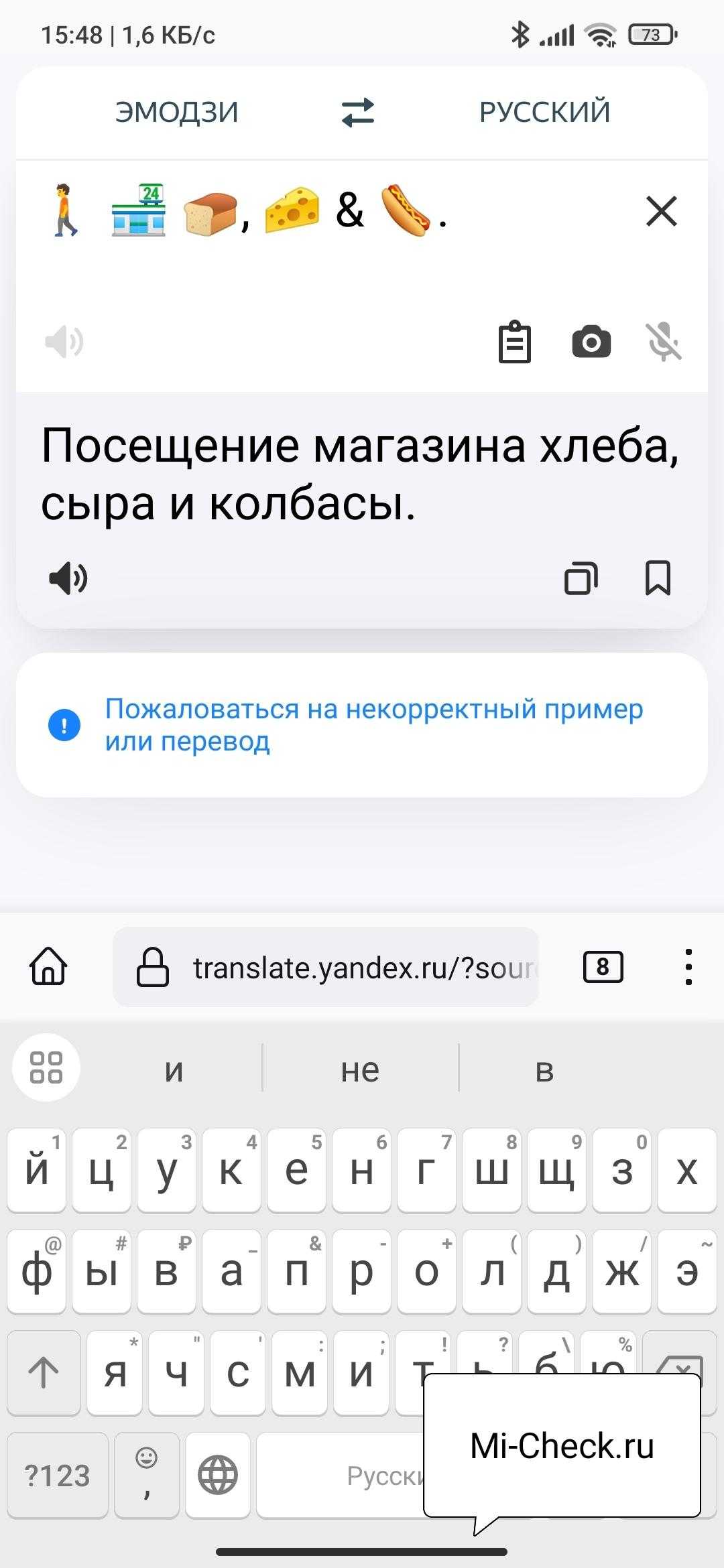Open the browser tabs switcher
The image size is (724, 1568).
click(x=603, y=967)
